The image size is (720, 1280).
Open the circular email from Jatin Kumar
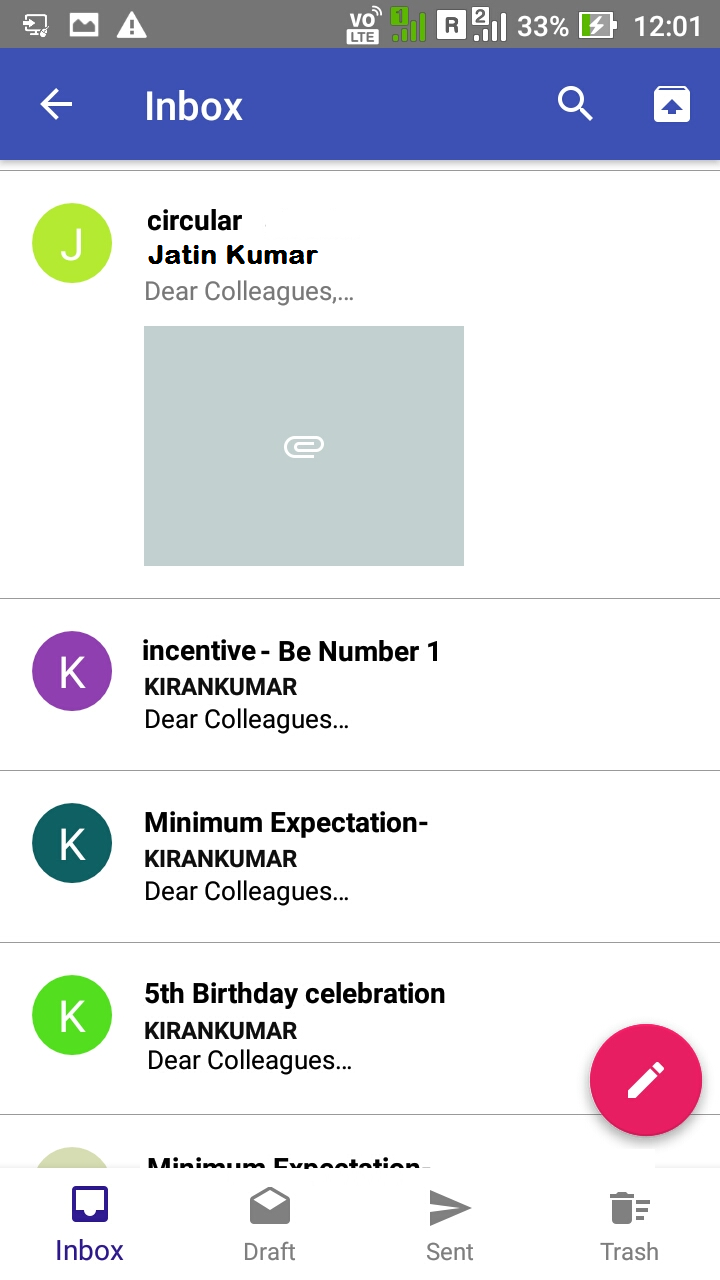click(x=360, y=385)
